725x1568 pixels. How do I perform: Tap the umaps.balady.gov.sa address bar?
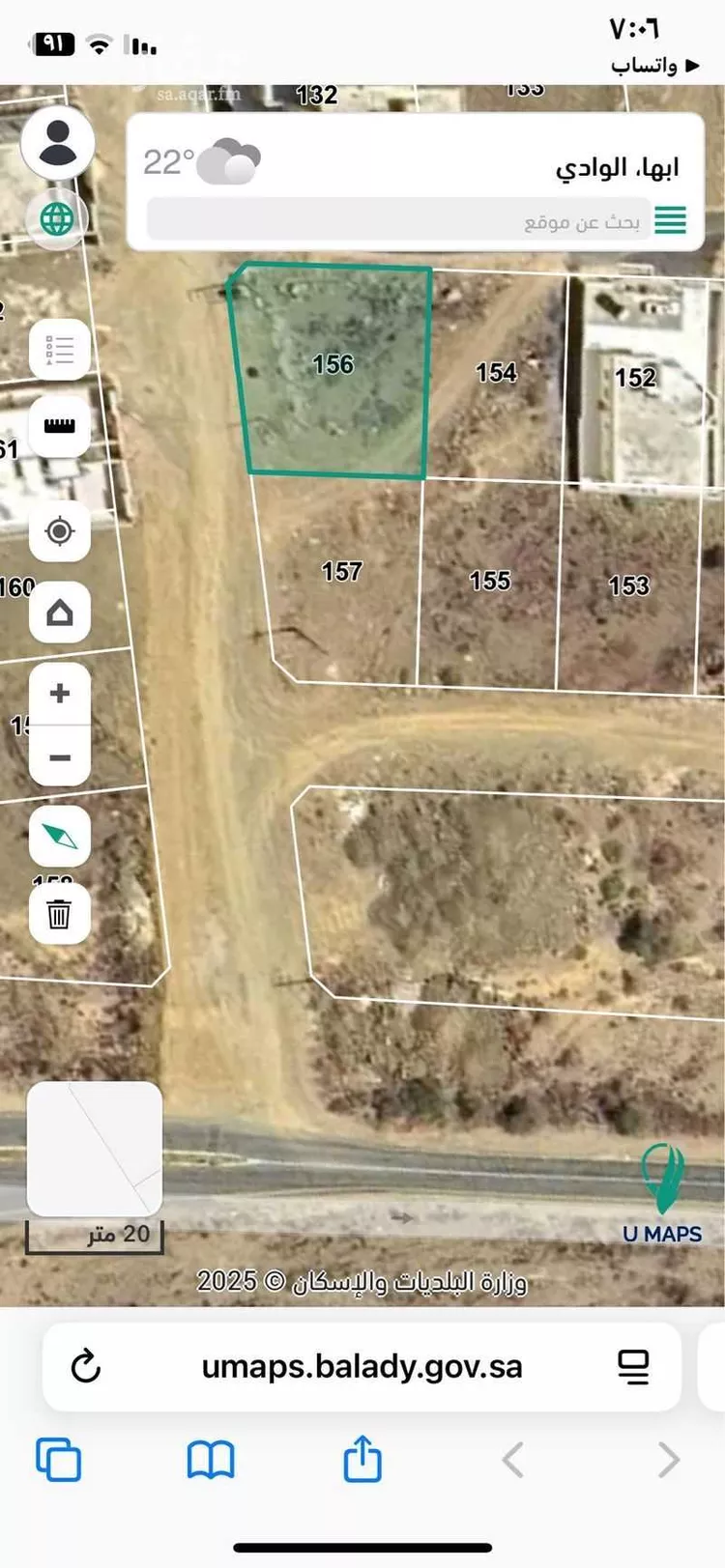362,1367
